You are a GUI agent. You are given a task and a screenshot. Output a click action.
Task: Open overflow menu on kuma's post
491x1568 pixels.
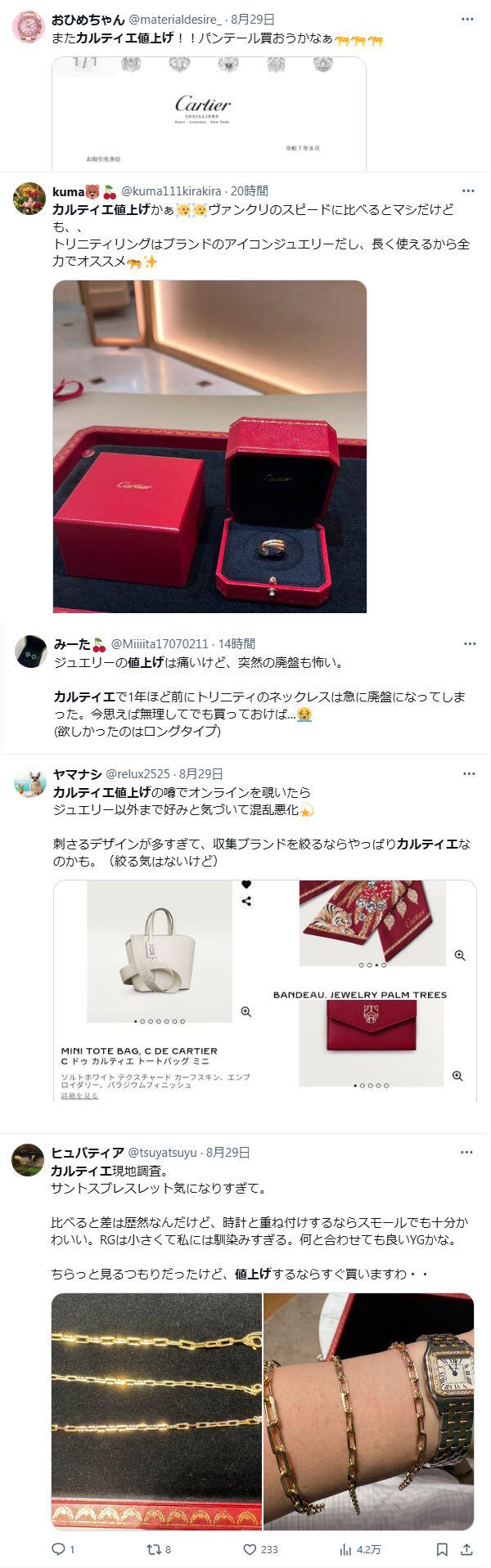pos(467,191)
